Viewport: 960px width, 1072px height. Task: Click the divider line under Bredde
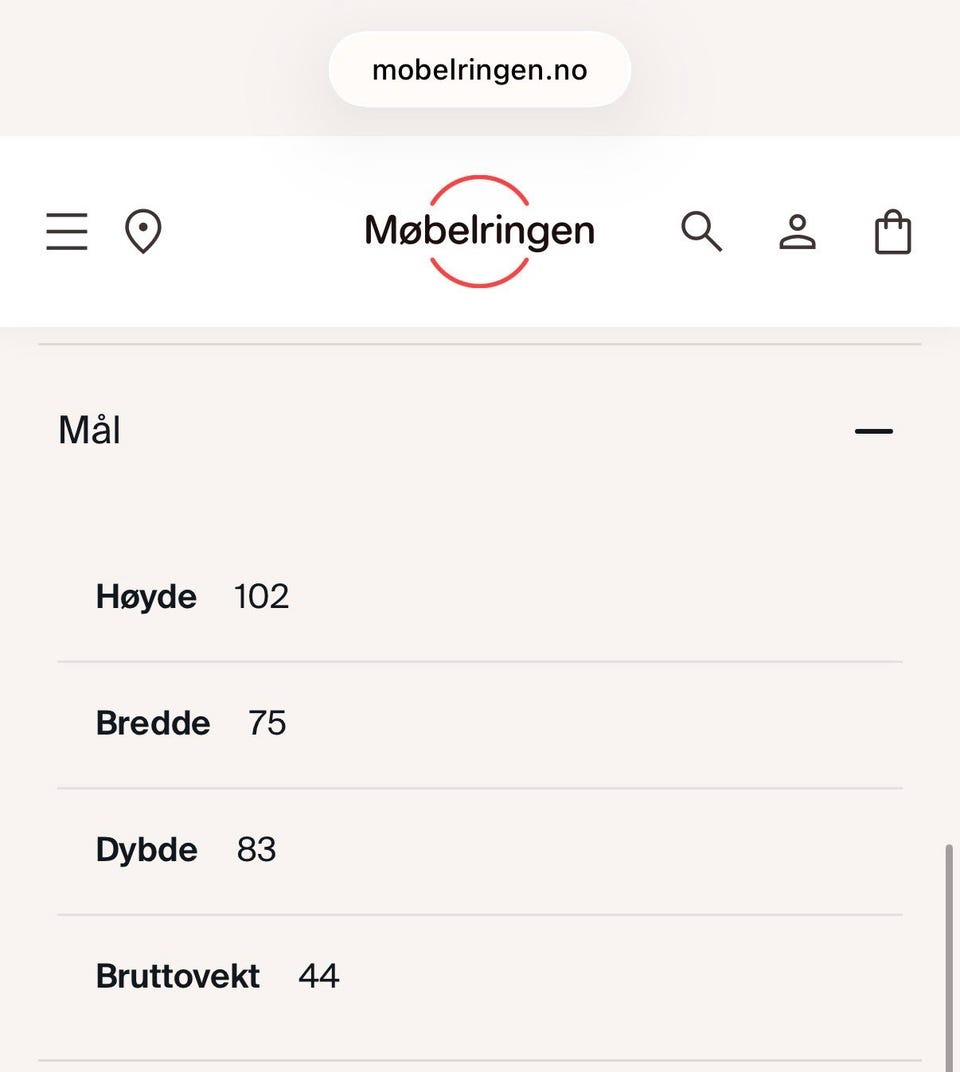(479, 786)
